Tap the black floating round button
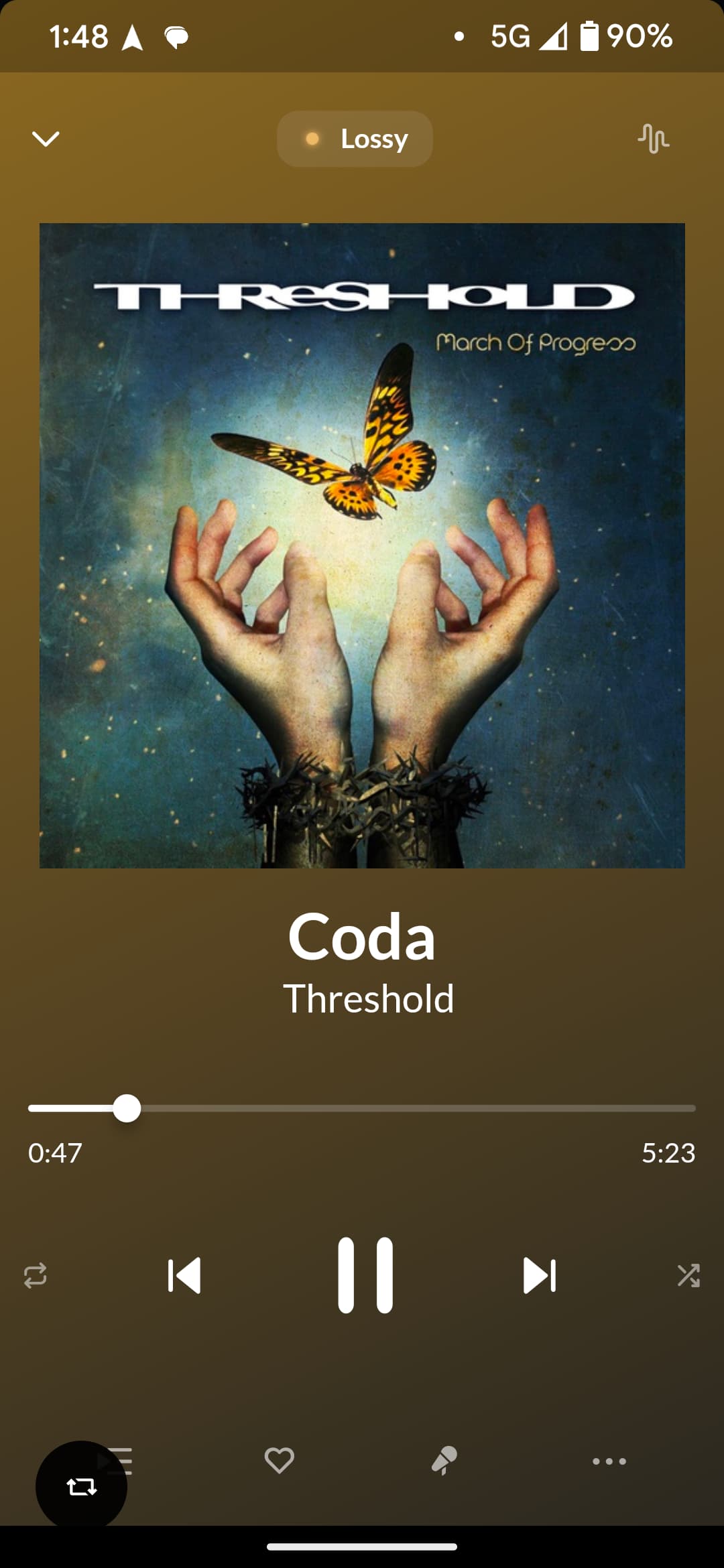Viewport: 724px width, 1568px height. point(81,1487)
